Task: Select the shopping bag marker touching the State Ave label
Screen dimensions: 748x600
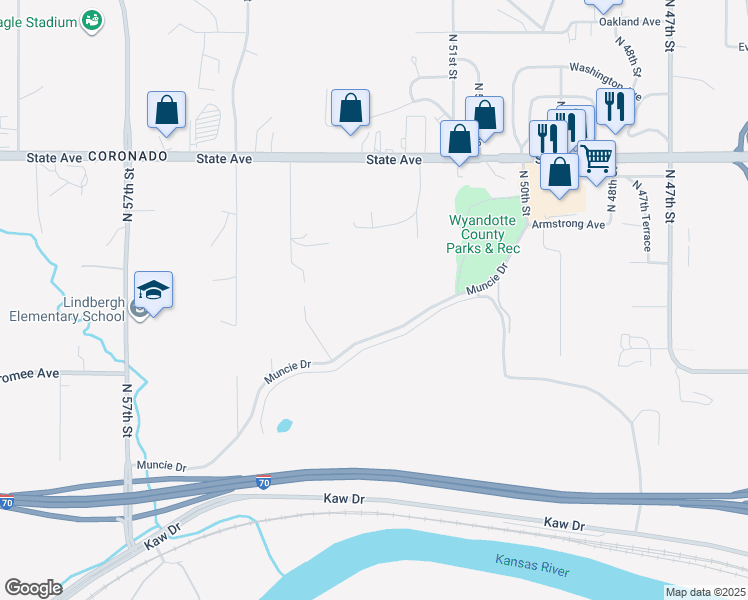Action: point(459,141)
